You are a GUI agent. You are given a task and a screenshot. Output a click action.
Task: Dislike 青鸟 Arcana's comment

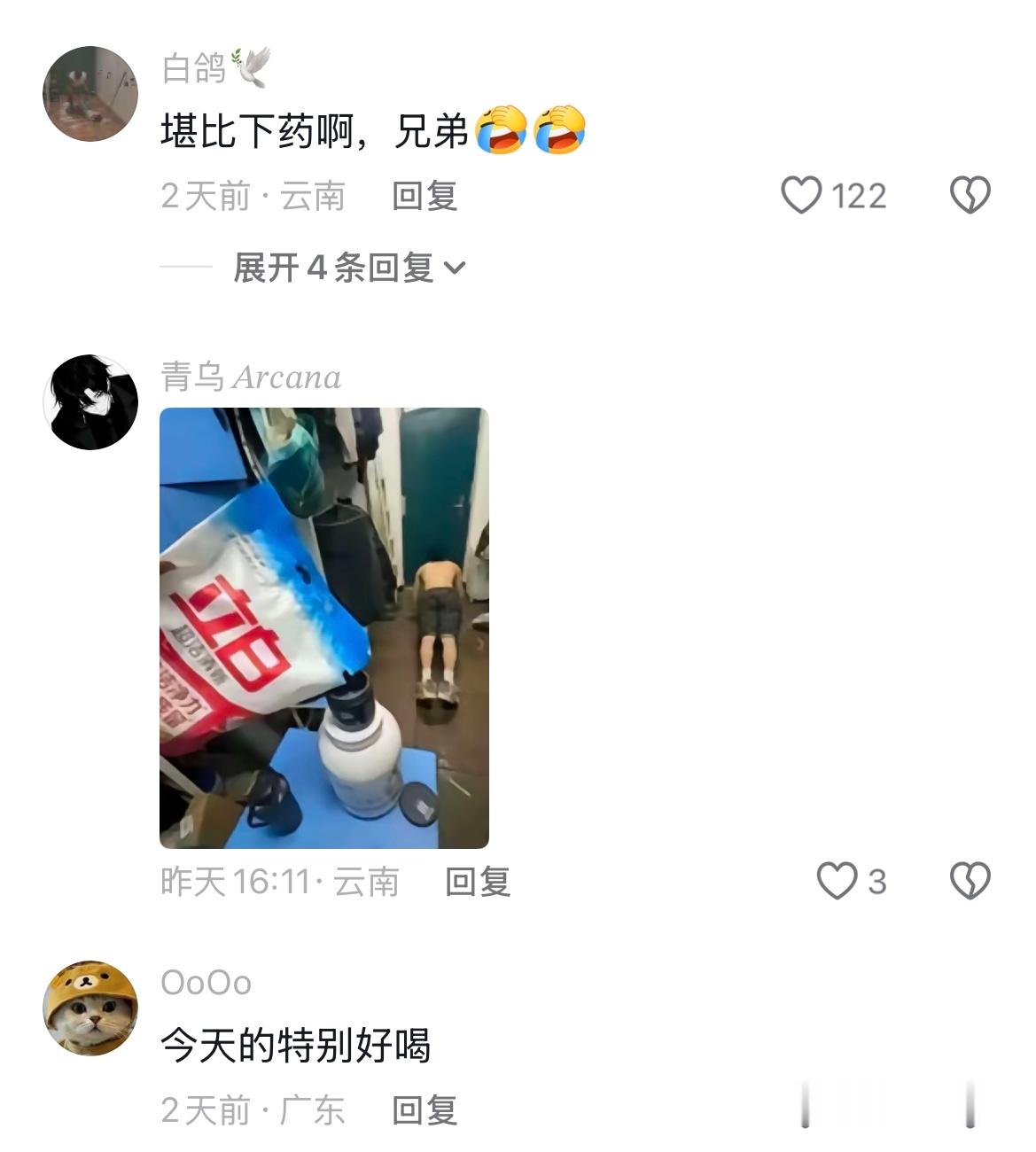(x=970, y=881)
